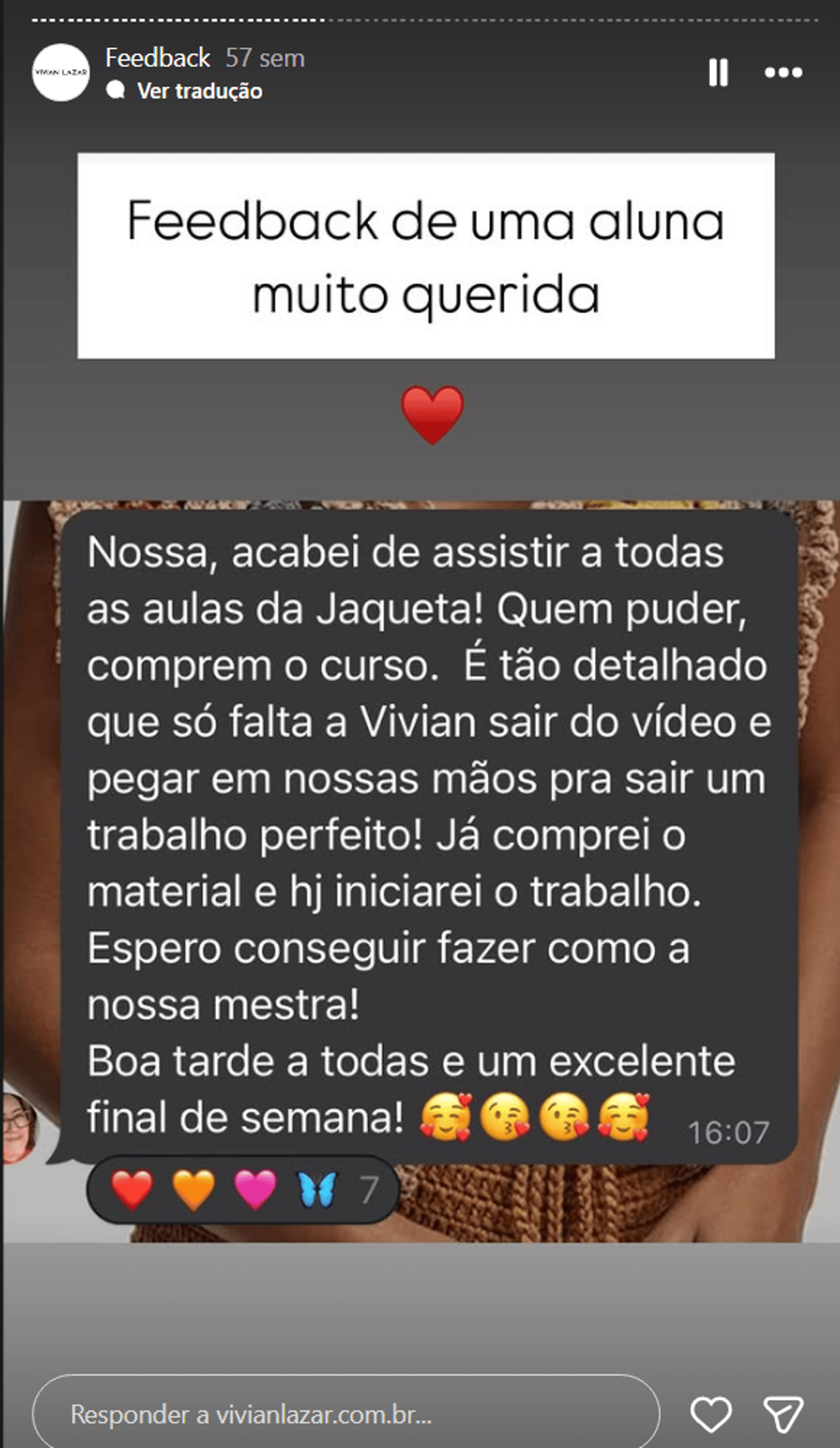
Task: Like this story with the heart
Action: tap(711, 1415)
